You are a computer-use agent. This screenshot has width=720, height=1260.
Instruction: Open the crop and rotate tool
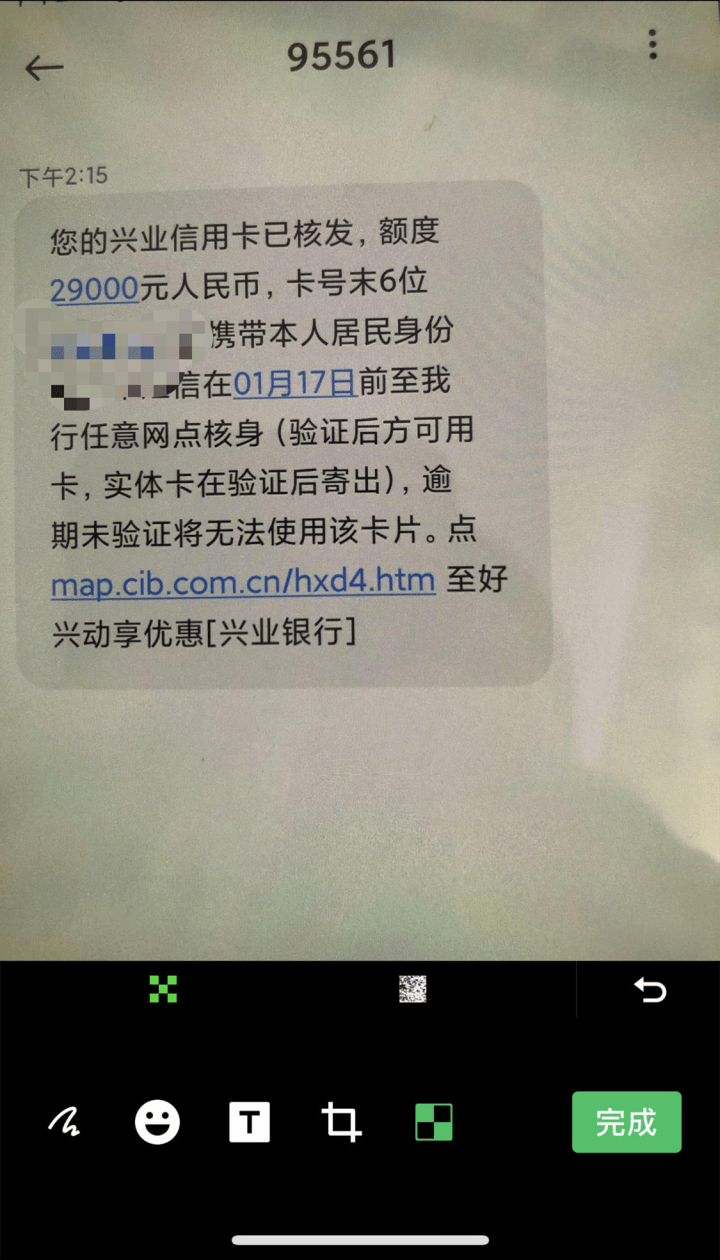pyautogui.click(x=341, y=1122)
